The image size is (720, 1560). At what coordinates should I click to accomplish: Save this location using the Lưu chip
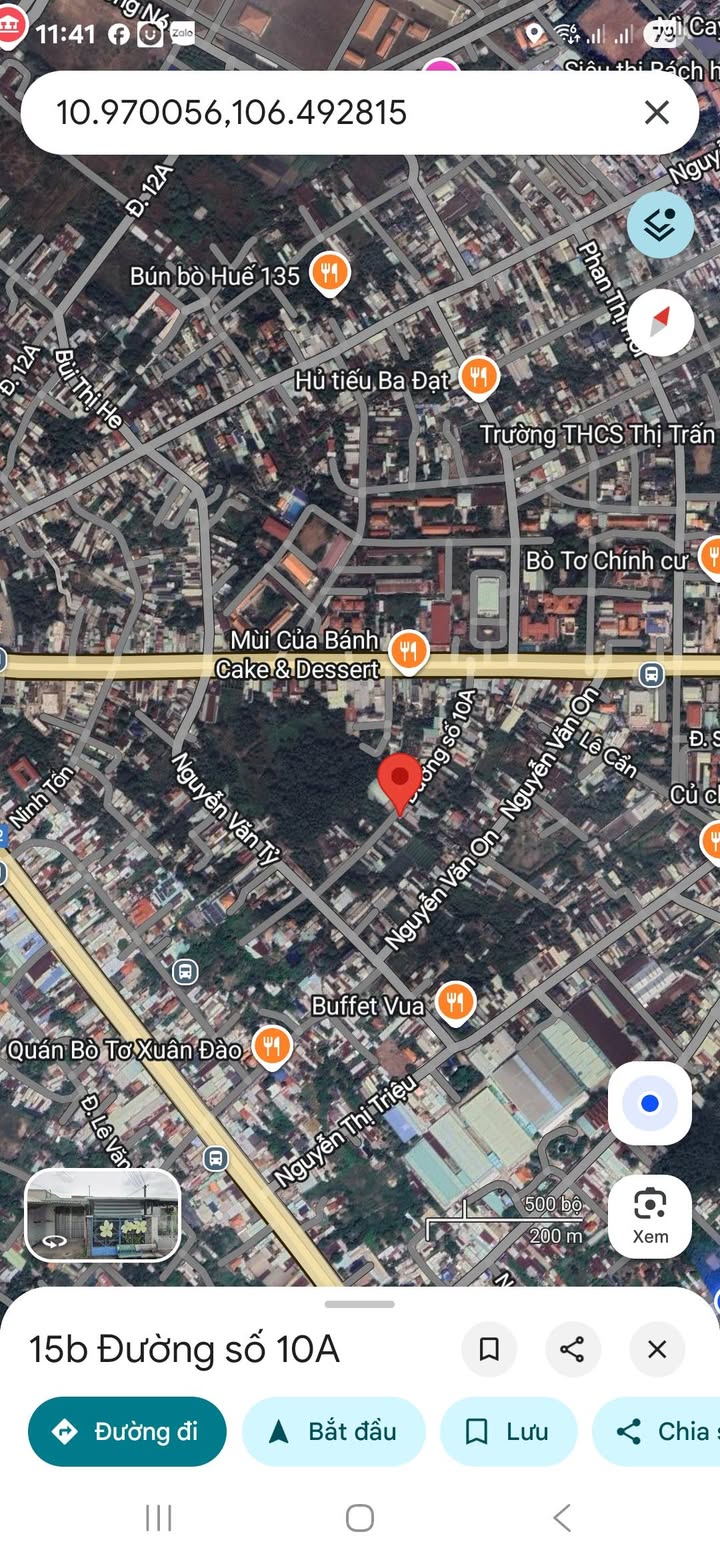tap(508, 1431)
